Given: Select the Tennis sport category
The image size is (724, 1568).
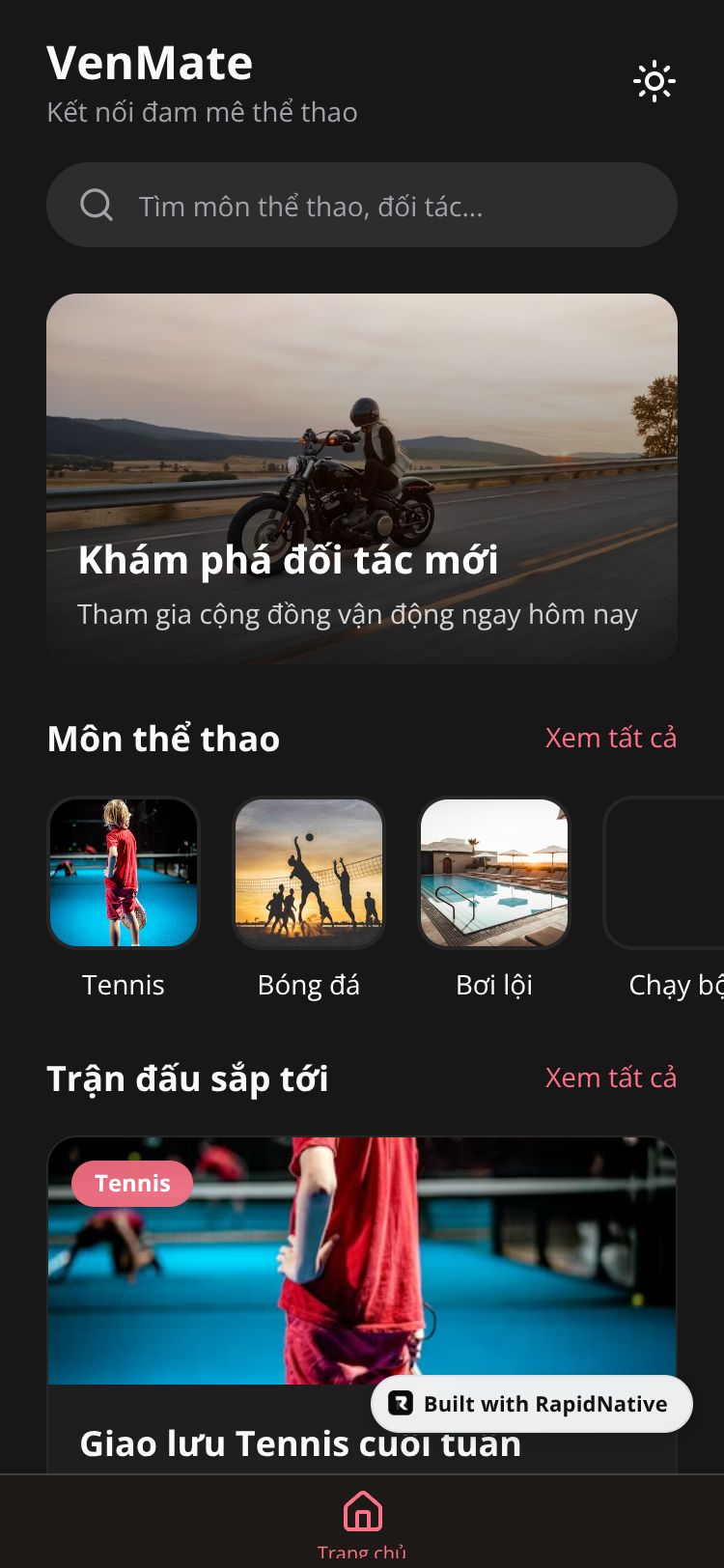Looking at the screenshot, I should pos(124,873).
